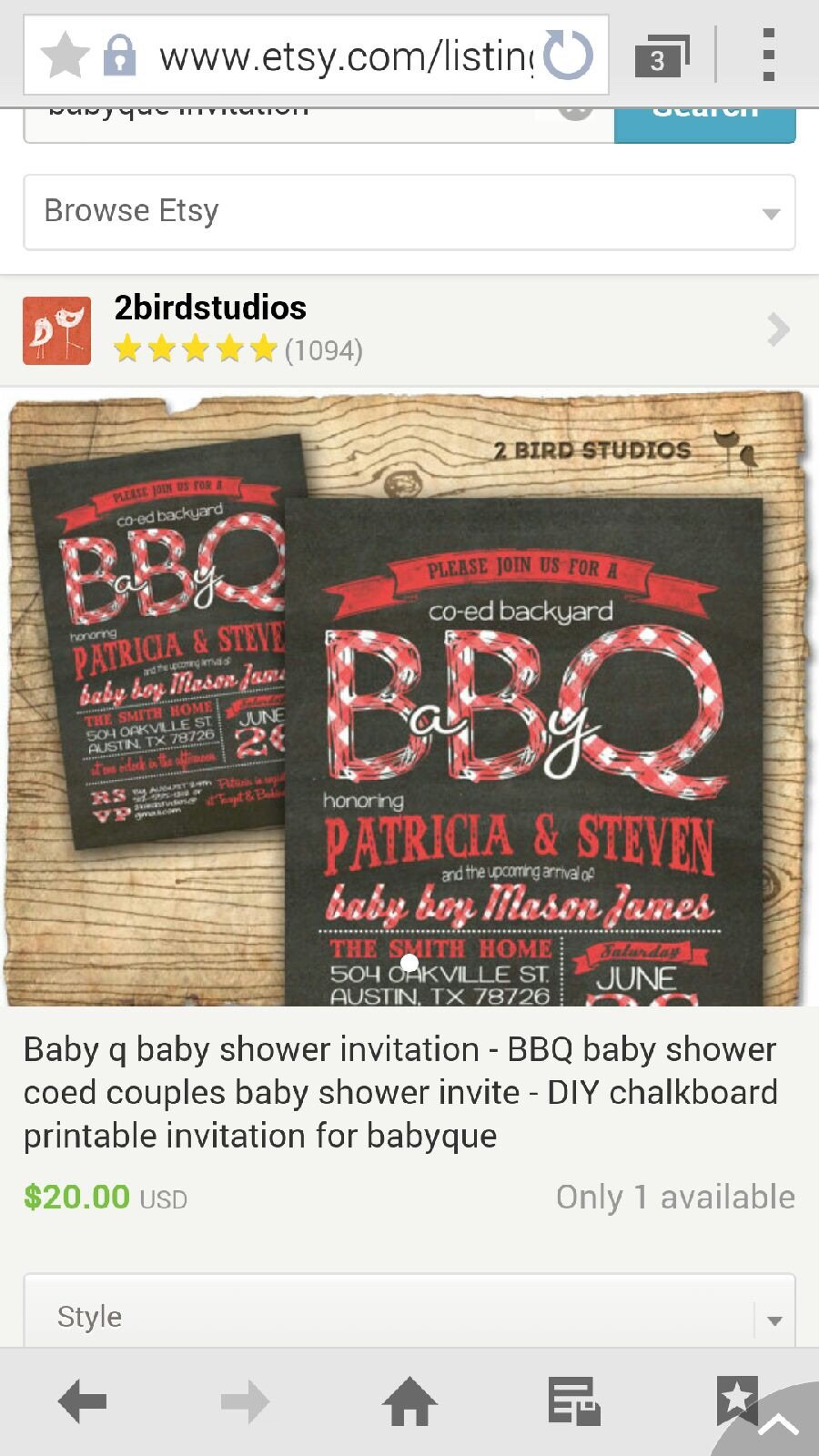Screen dimensions: 819x1456
Task: Open the 2birdstudios shop page
Action: (409, 329)
